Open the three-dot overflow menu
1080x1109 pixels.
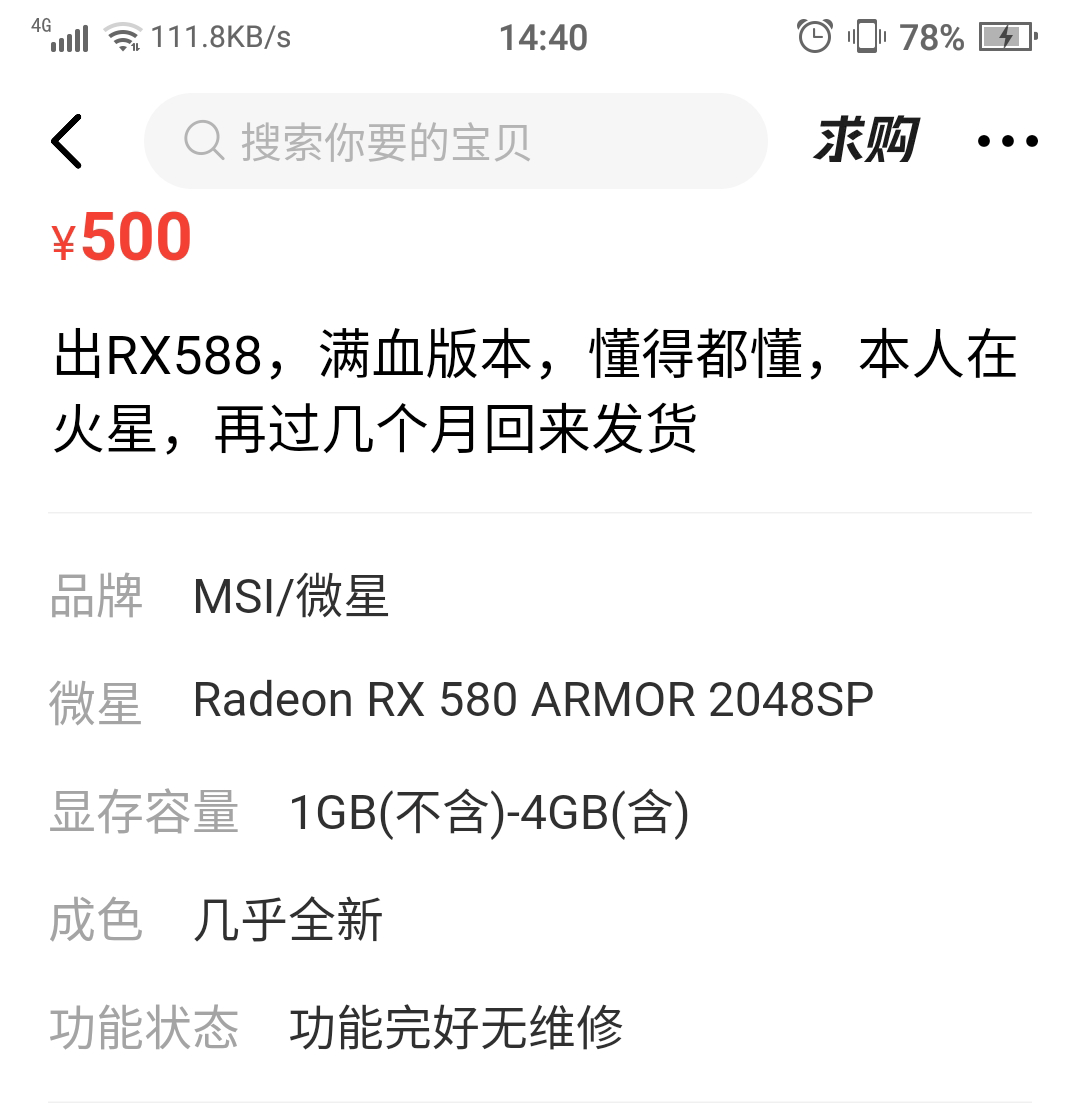1007,141
